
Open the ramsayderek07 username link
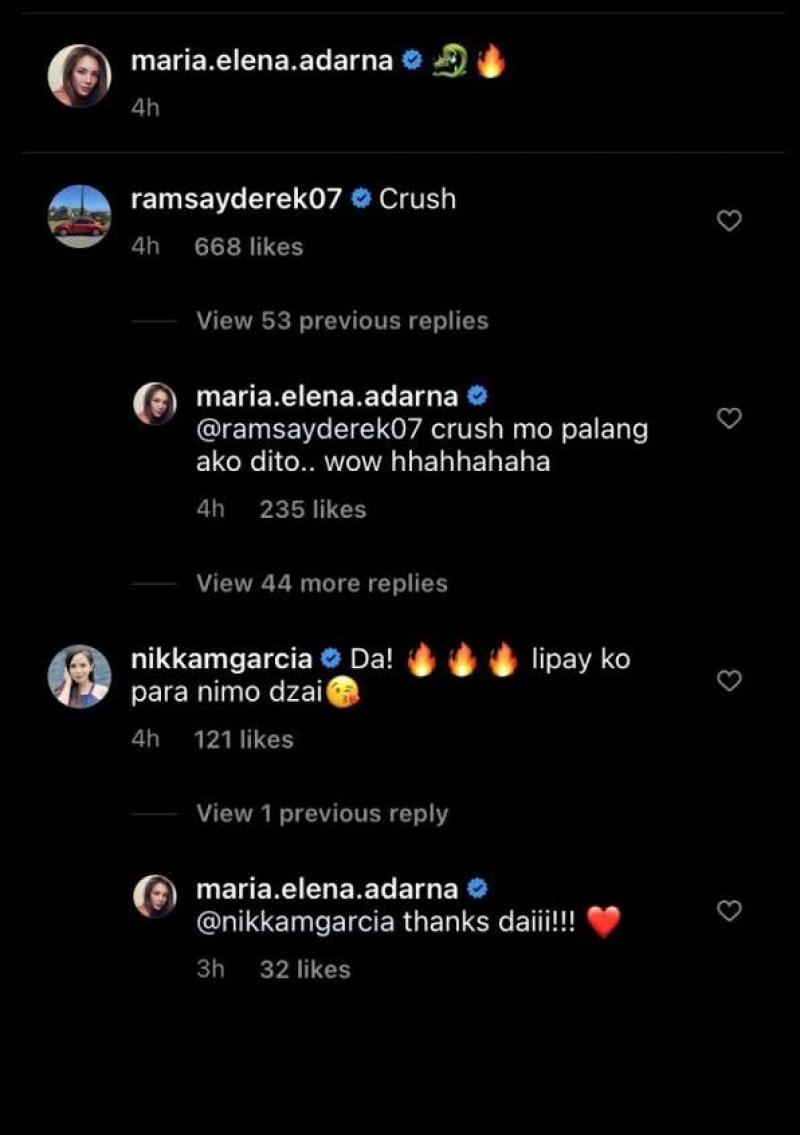(x=236, y=199)
